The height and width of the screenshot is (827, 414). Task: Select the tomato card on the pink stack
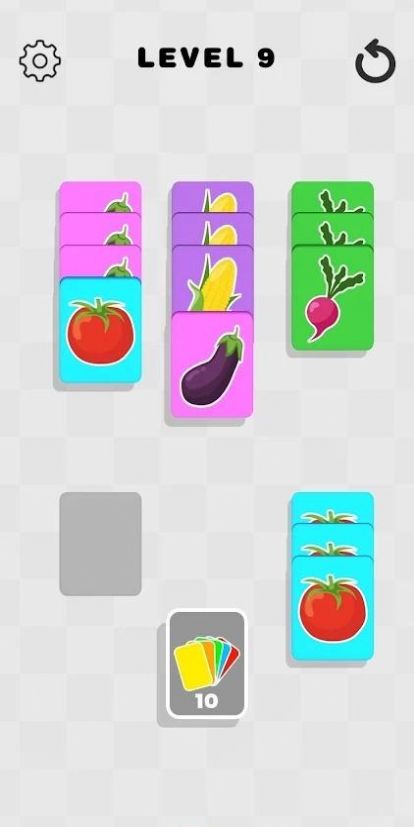[100, 330]
